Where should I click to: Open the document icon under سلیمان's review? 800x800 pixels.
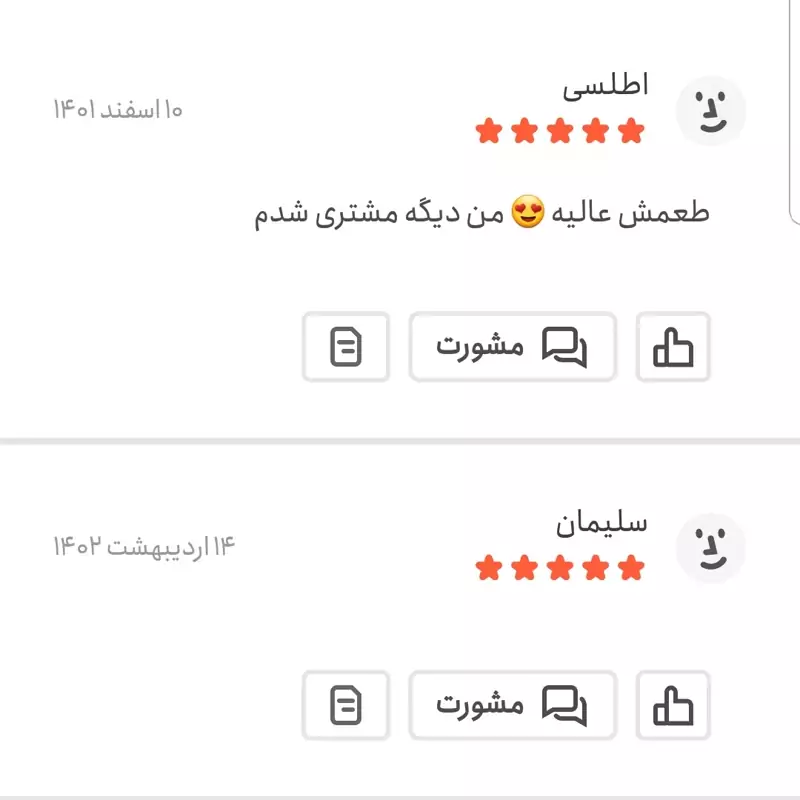click(x=346, y=705)
